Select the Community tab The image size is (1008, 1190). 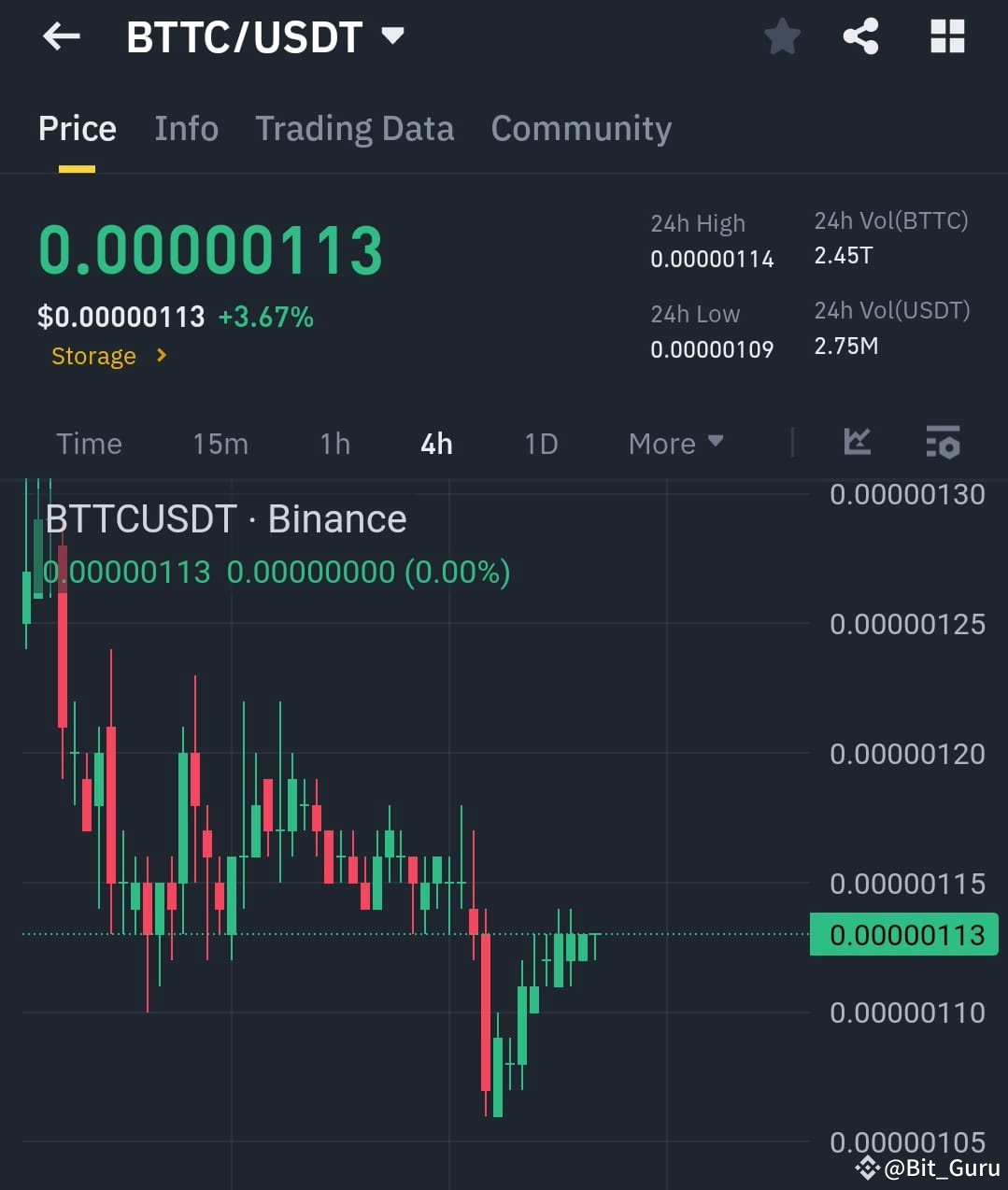580,129
